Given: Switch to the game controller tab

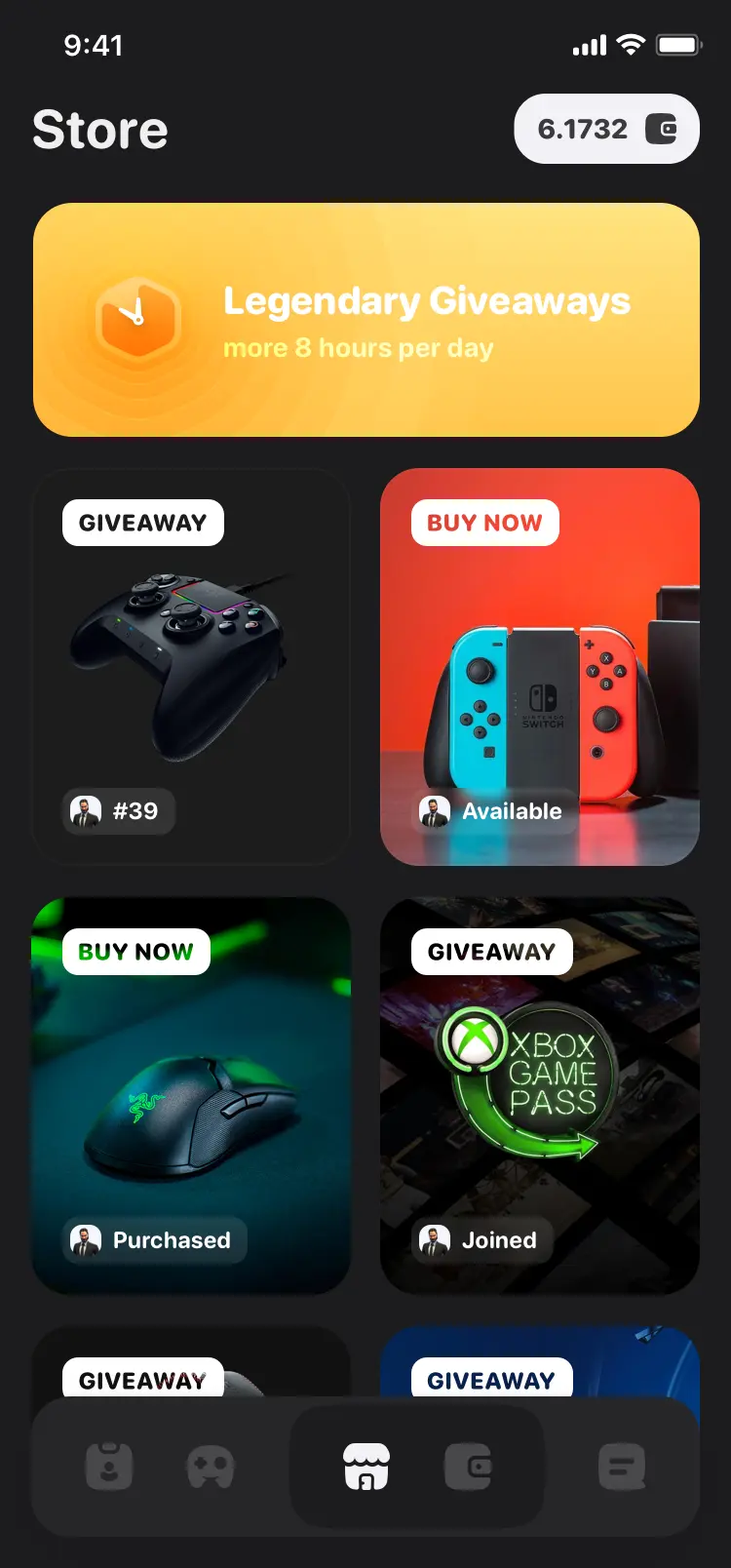Looking at the screenshot, I should [211, 1467].
